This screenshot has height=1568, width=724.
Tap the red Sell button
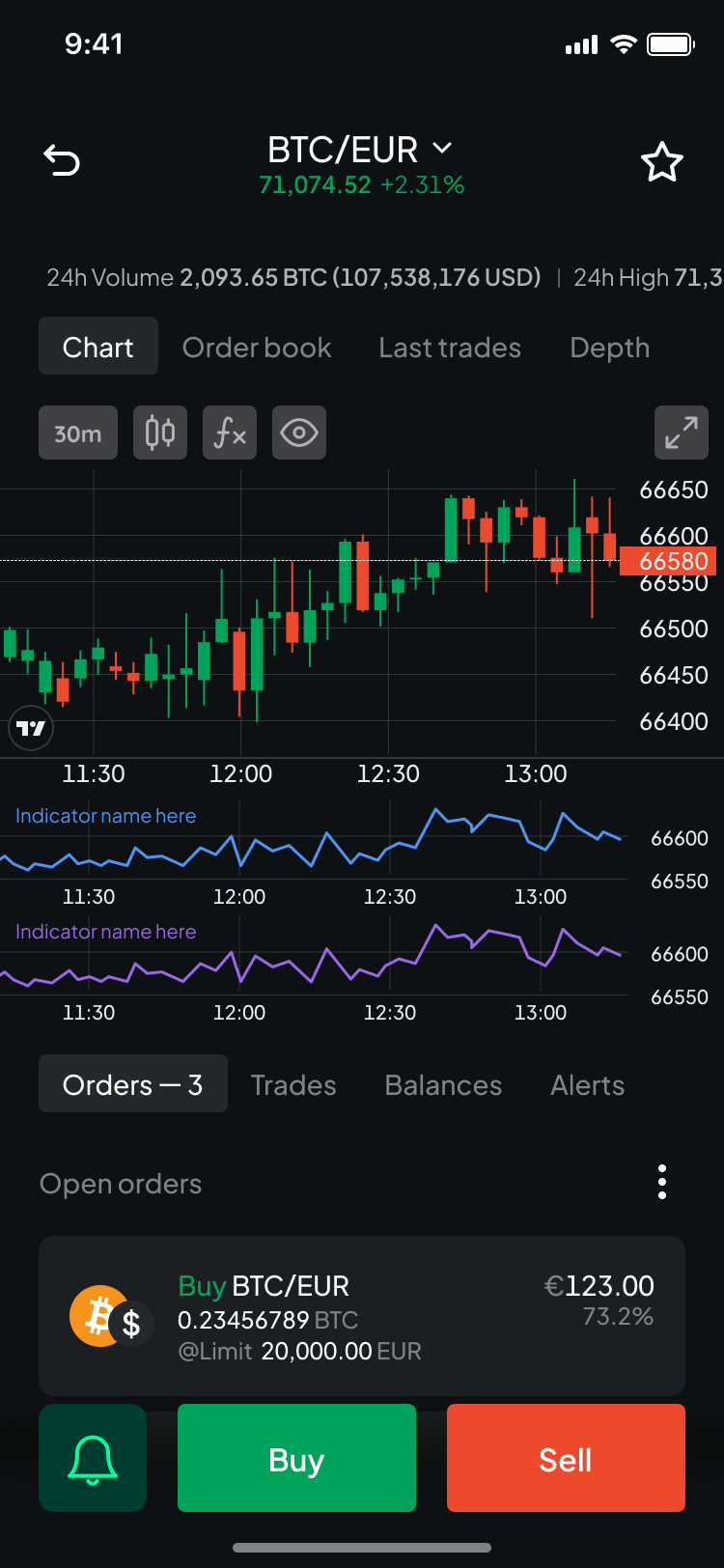click(x=566, y=1458)
